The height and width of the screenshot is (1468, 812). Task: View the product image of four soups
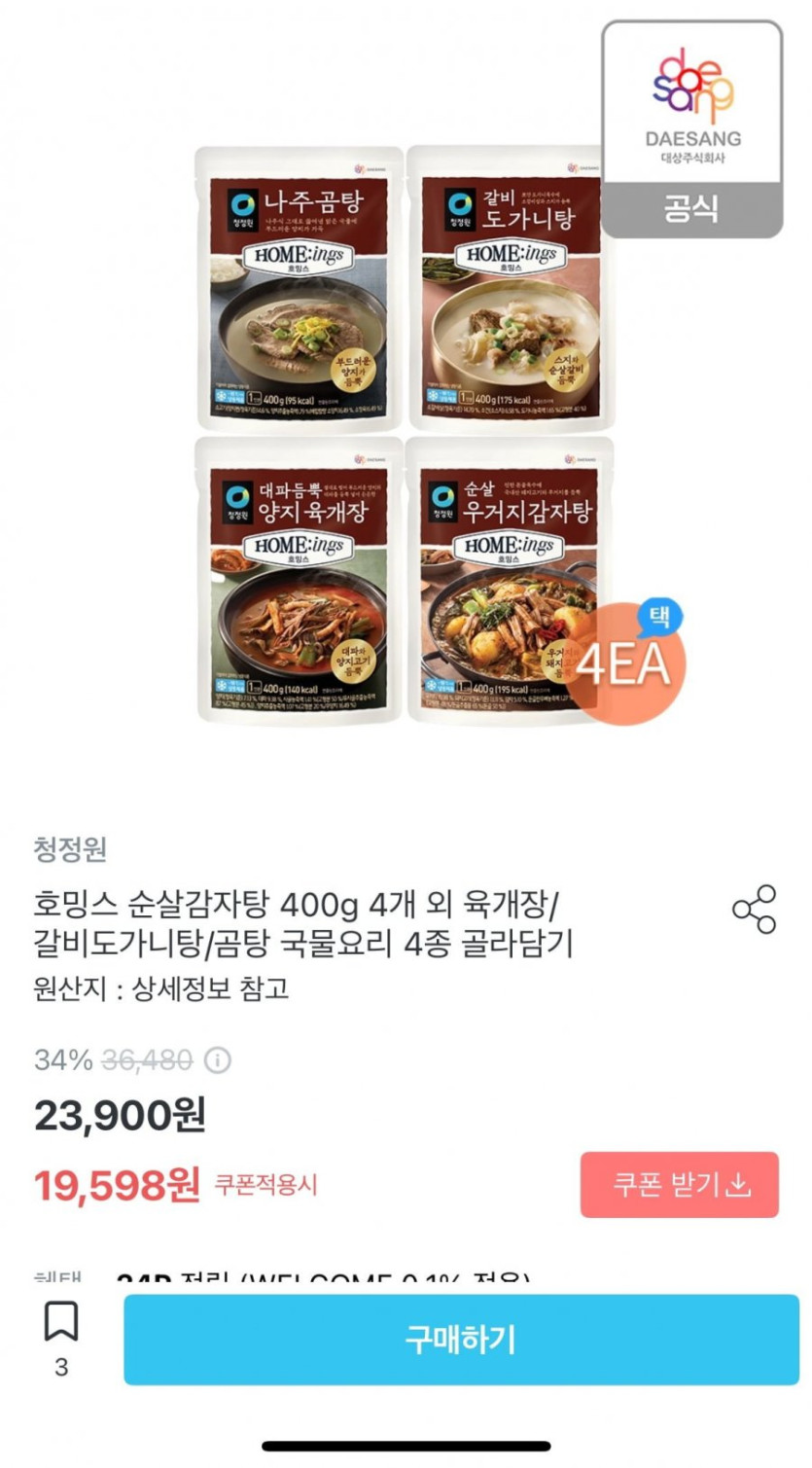point(405,435)
